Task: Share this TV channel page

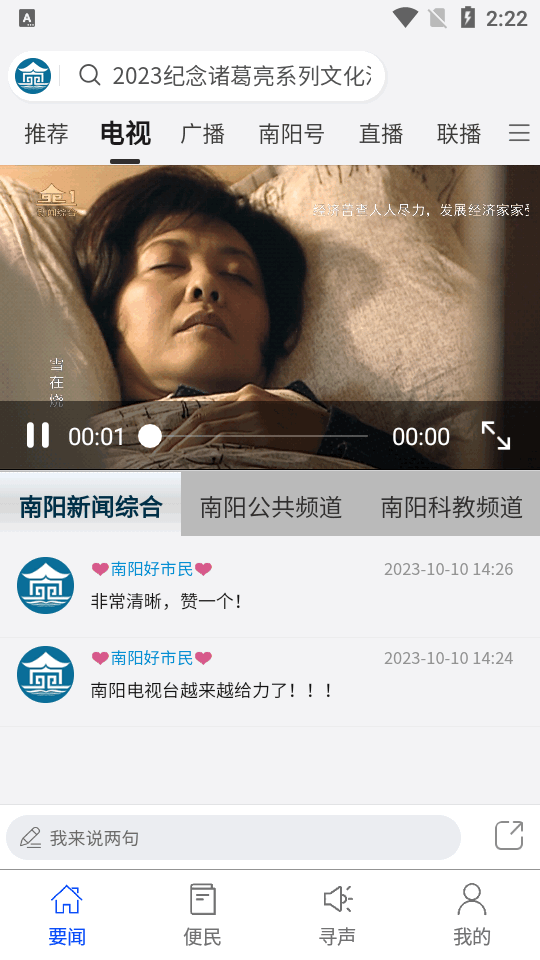Action: 509,835
